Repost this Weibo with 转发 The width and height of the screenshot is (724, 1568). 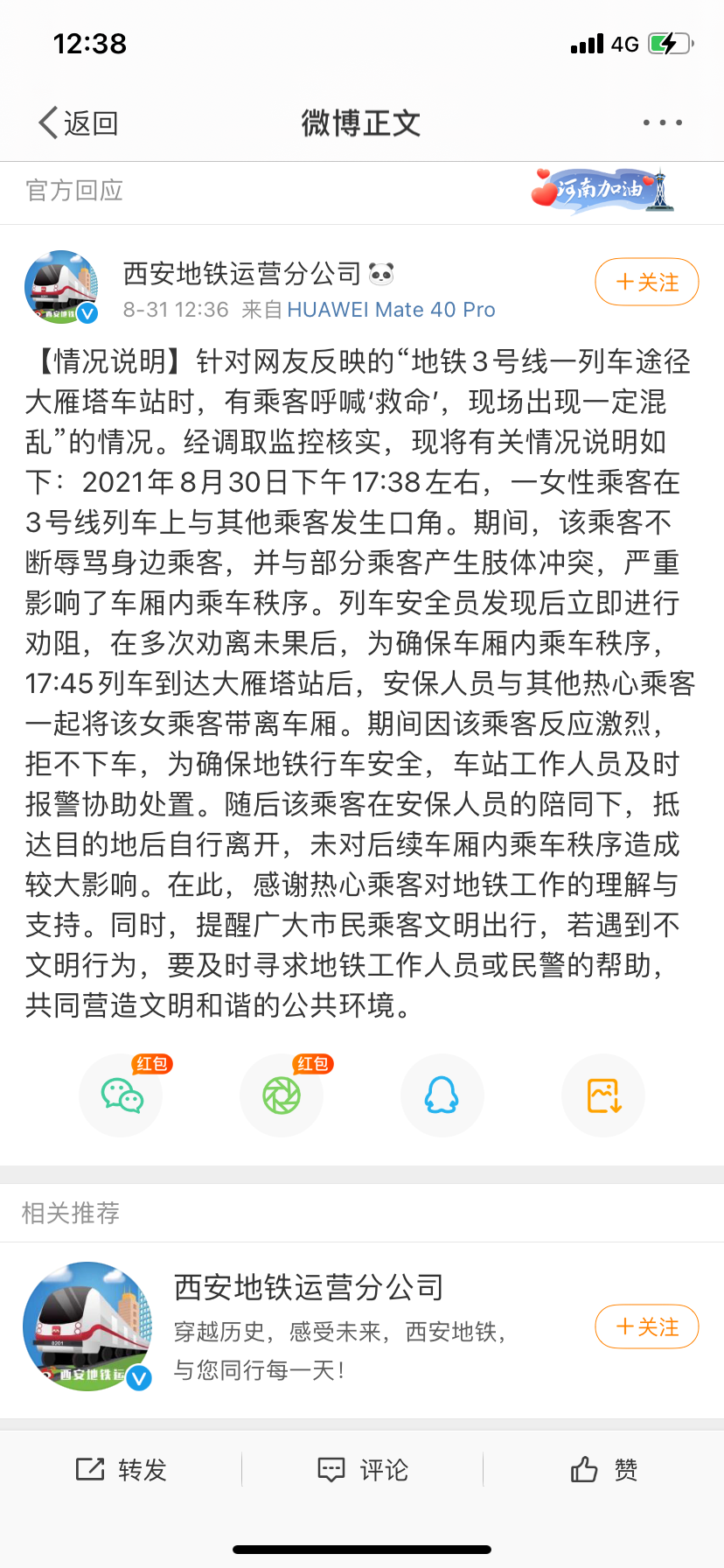tap(122, 1470)
